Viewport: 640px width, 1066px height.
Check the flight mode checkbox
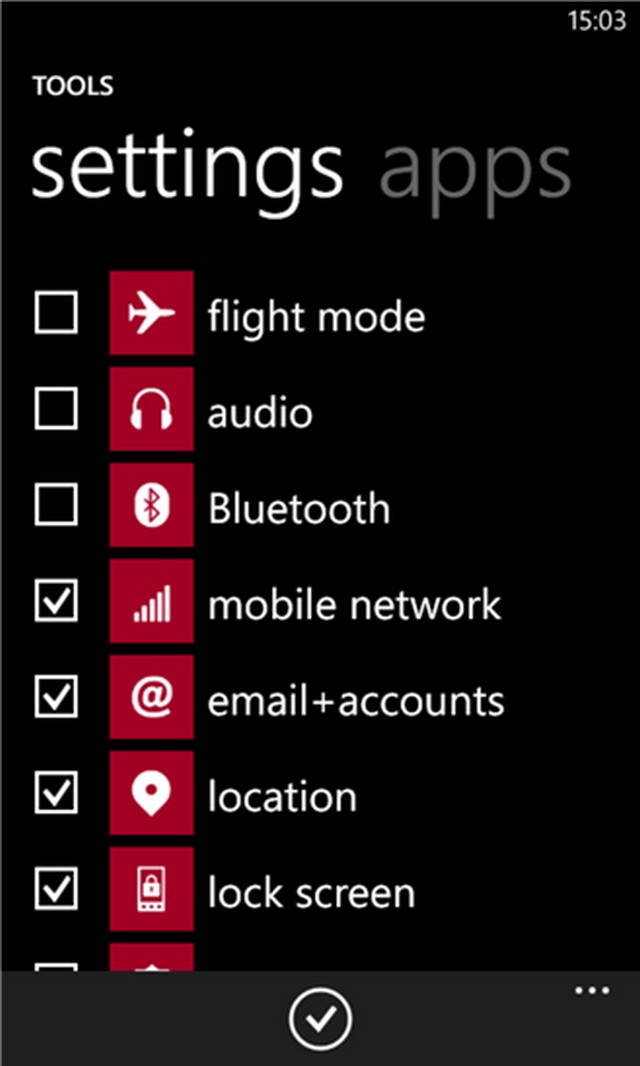pyautogui.click(x=56, y=315)
